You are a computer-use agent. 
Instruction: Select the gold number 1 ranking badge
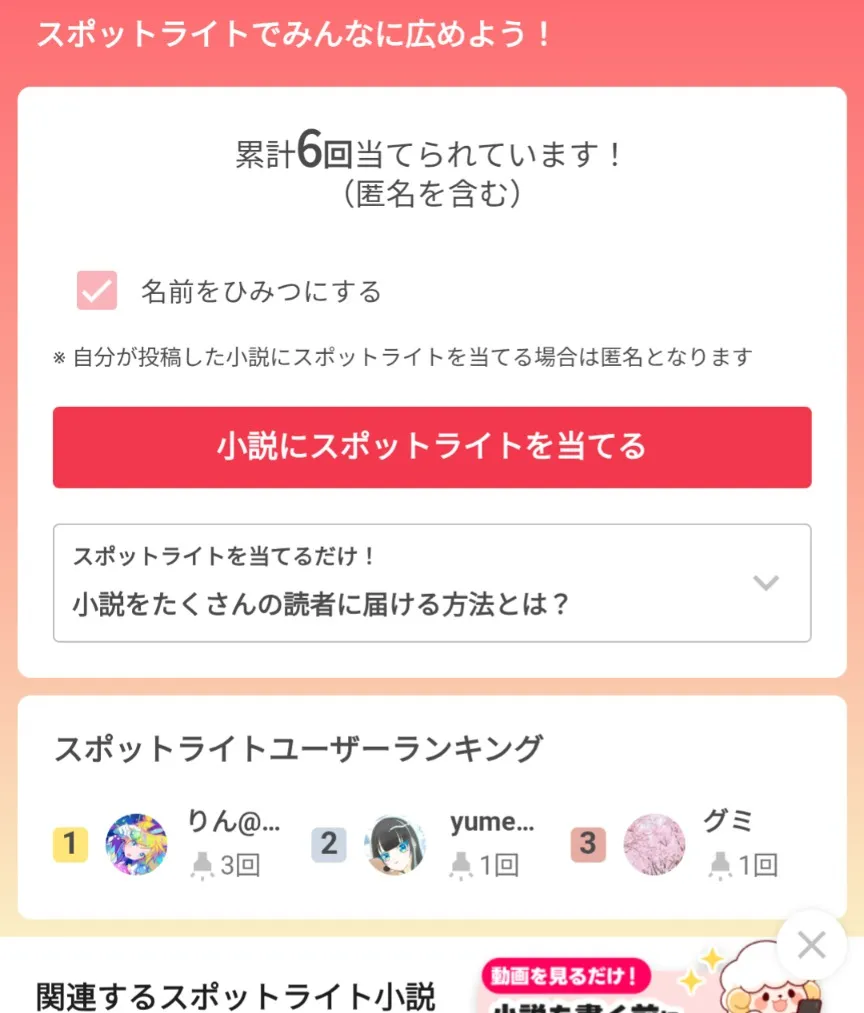pos(69,845)
